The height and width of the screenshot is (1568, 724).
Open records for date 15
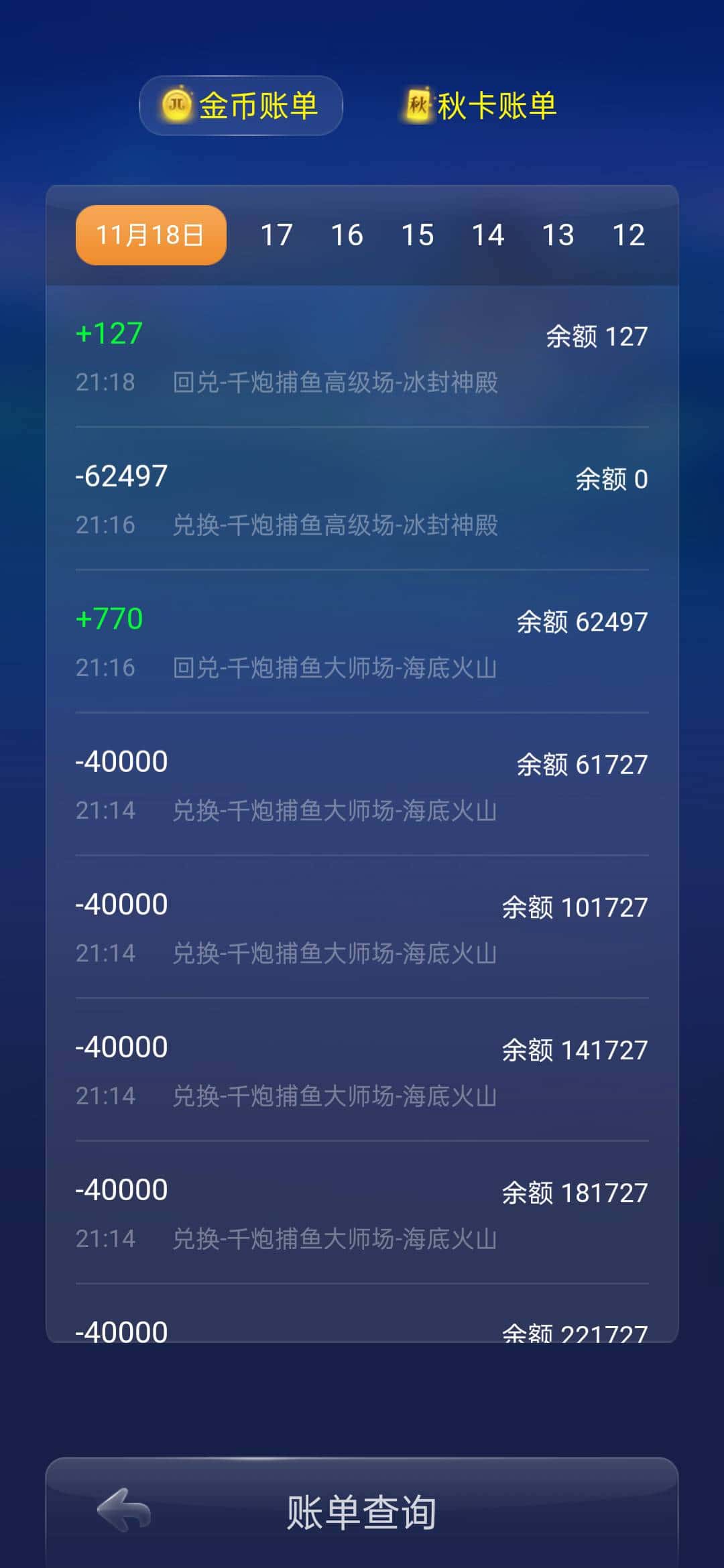(x=418, y=235)
